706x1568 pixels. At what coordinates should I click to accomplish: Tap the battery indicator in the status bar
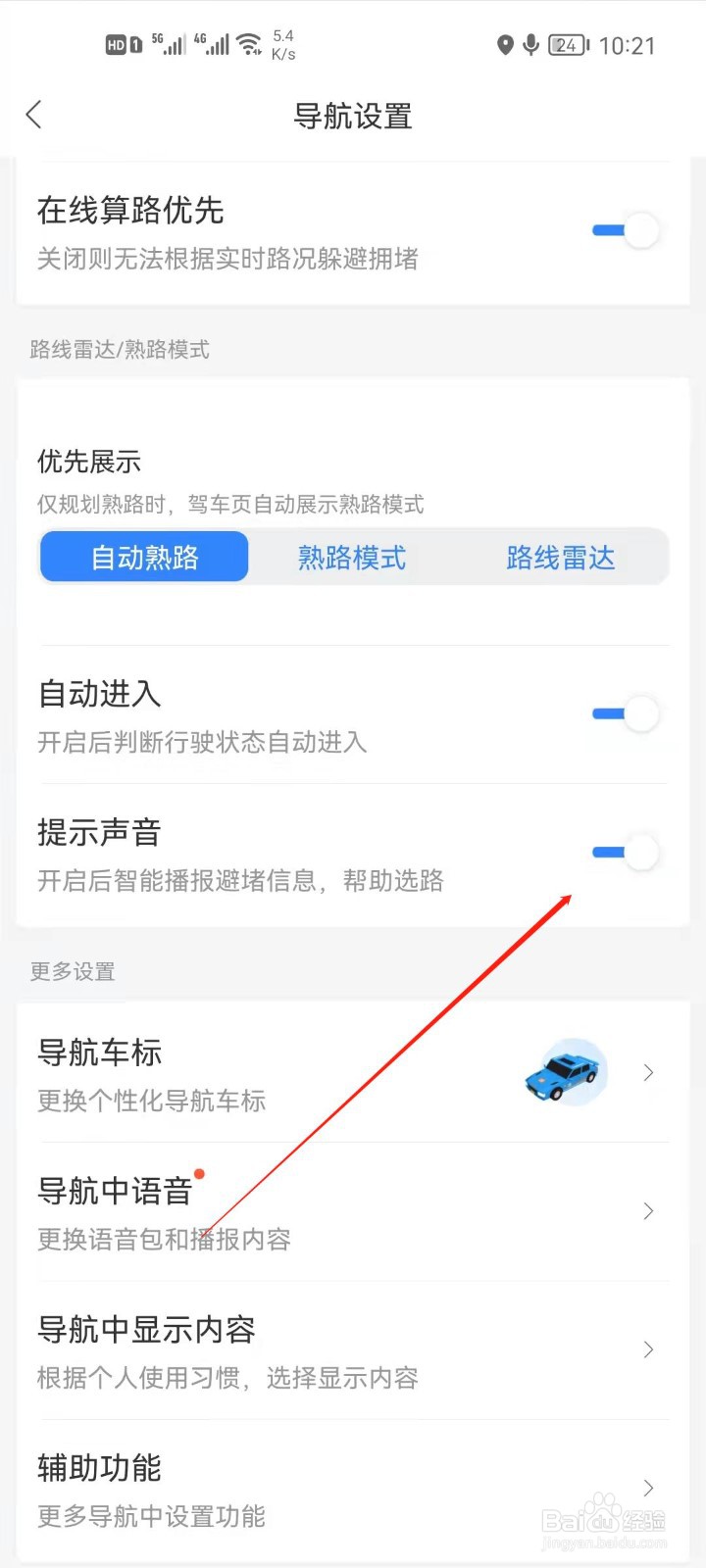[x=566, y=44]
